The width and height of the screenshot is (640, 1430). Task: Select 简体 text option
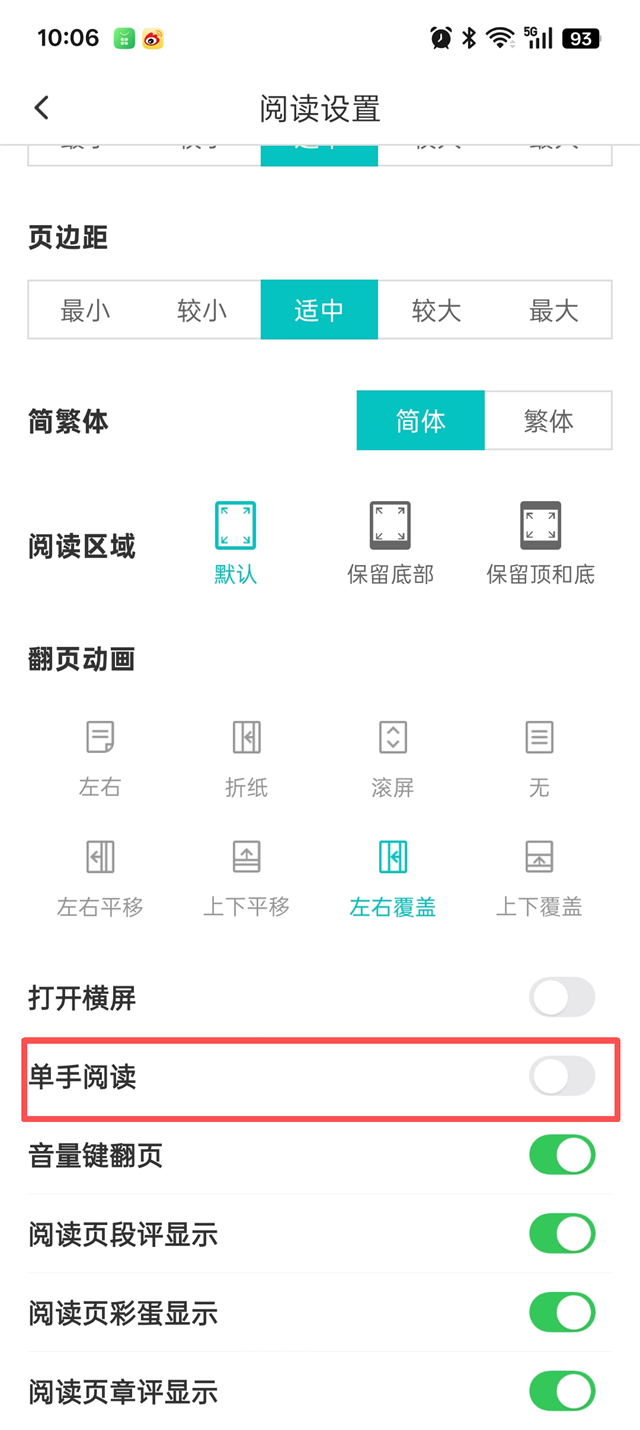[x=421, y=421]
